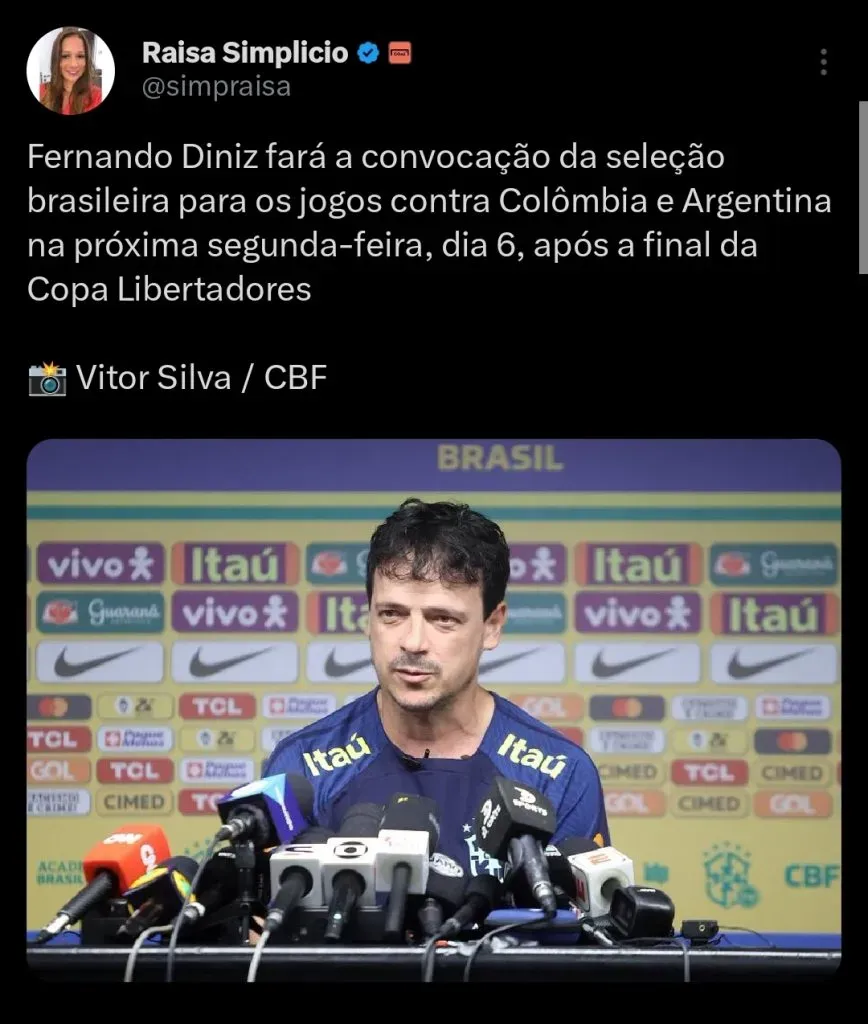
Task: View the @simpraisa profile handle
Action: 216,87
